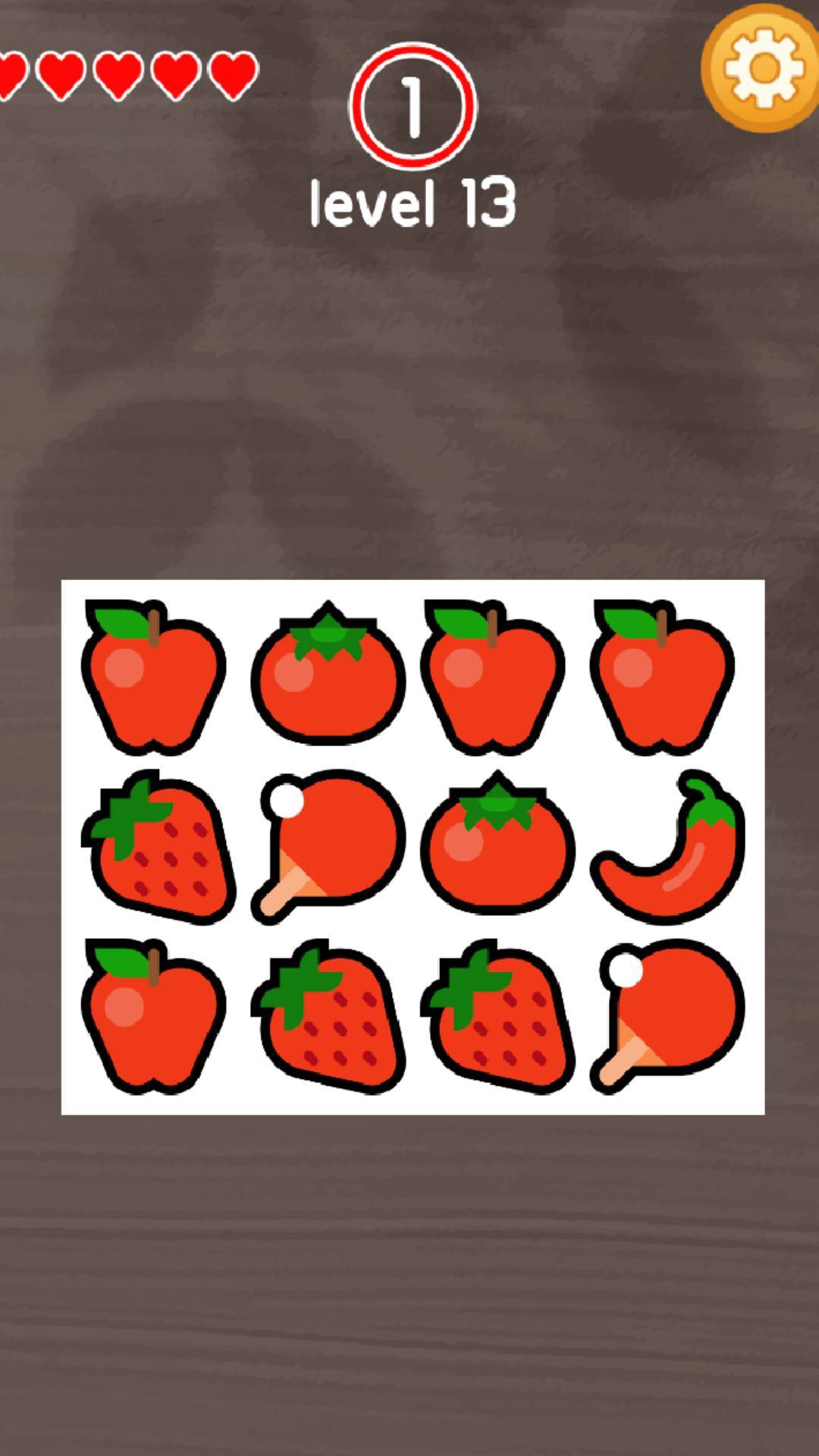Open the settings gear
Screen dimensions: 819x1456
pos(762,68)
